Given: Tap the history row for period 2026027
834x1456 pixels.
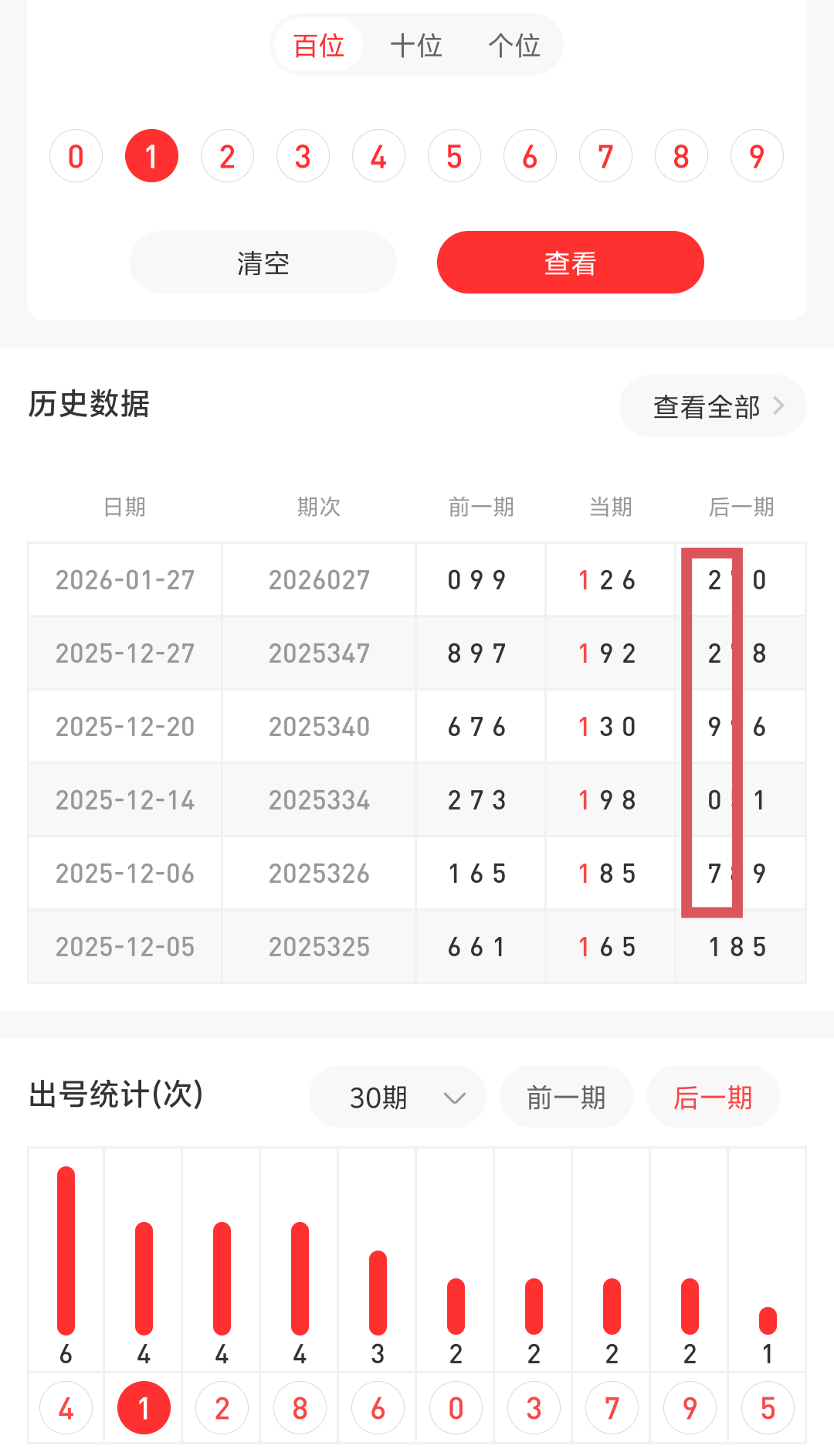Looking at the screenshot, I should [417, 579].
